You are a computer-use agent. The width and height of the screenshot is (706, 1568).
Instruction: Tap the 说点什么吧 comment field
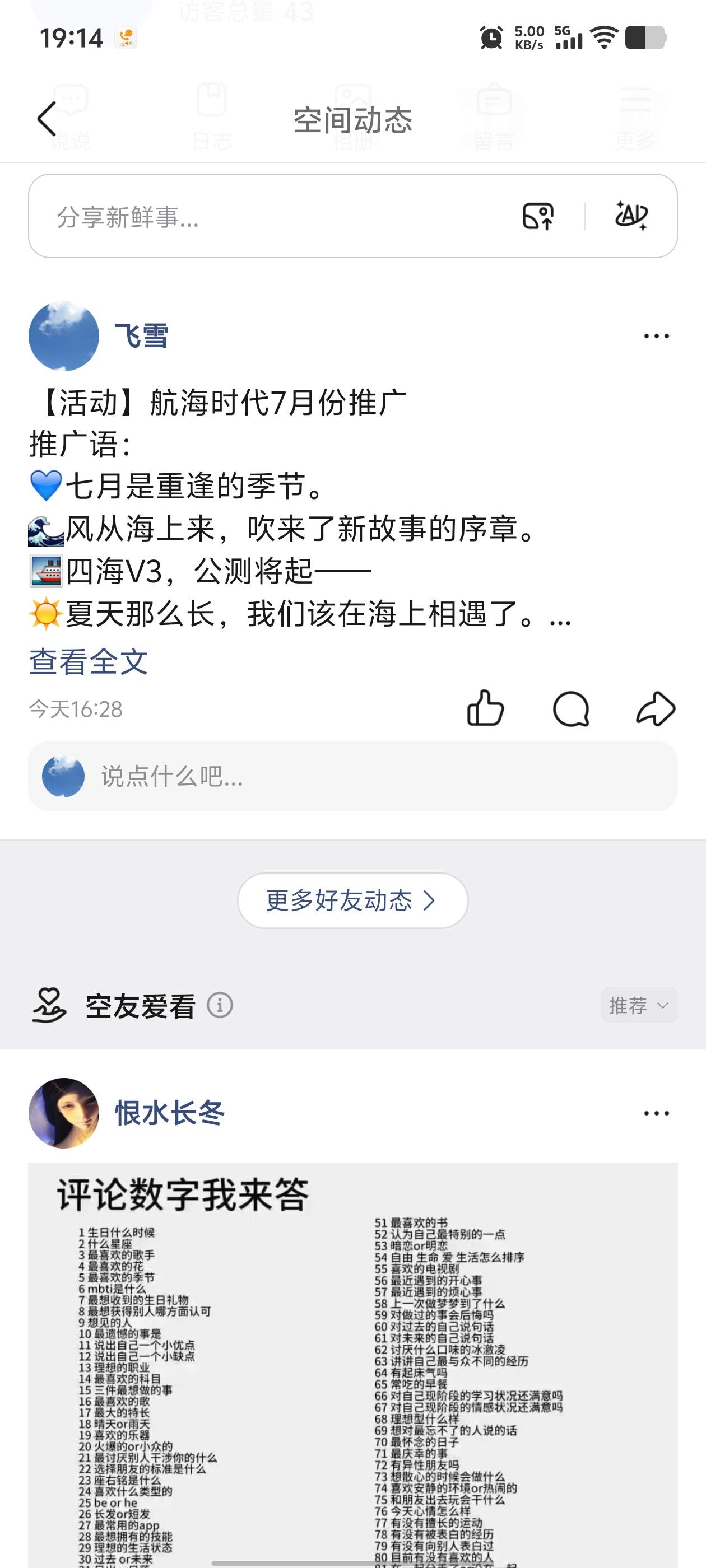tap(352, 776)
